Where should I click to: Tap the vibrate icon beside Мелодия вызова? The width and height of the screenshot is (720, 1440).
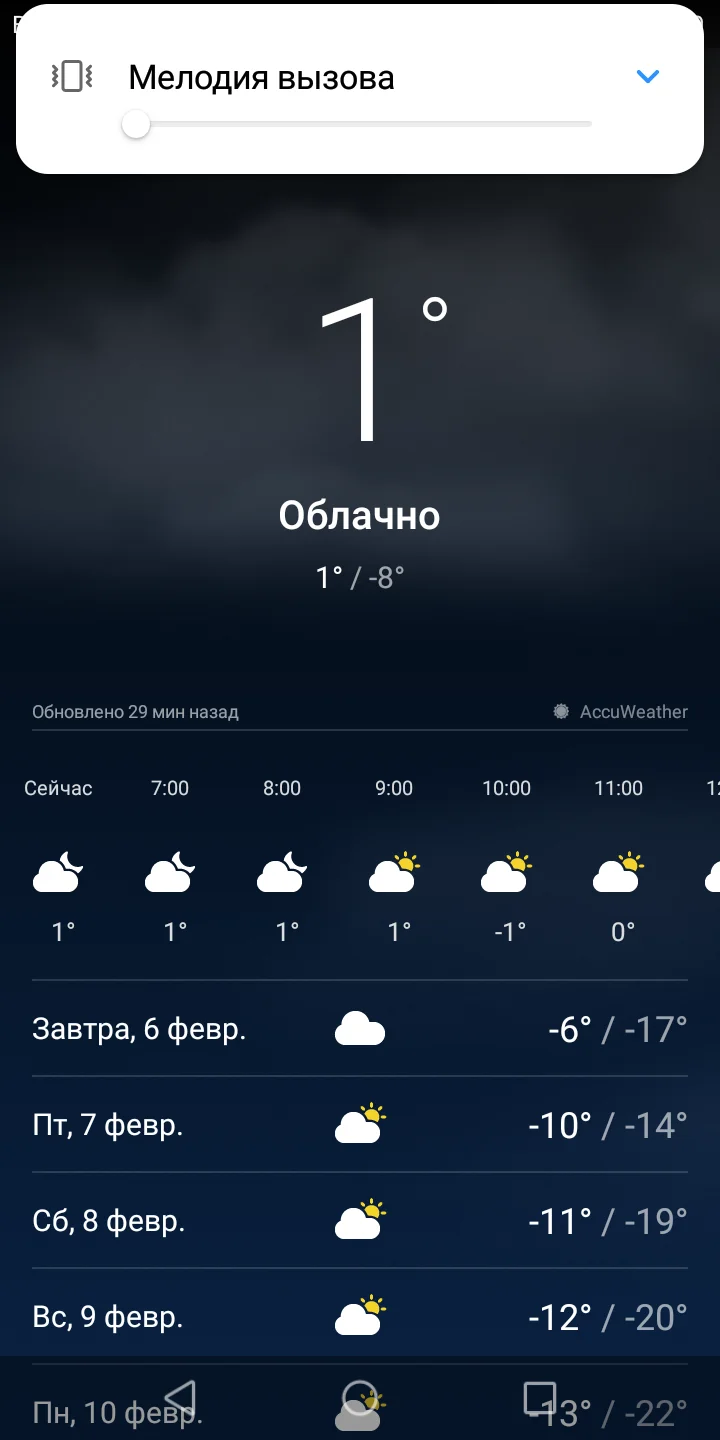point(72,76)
